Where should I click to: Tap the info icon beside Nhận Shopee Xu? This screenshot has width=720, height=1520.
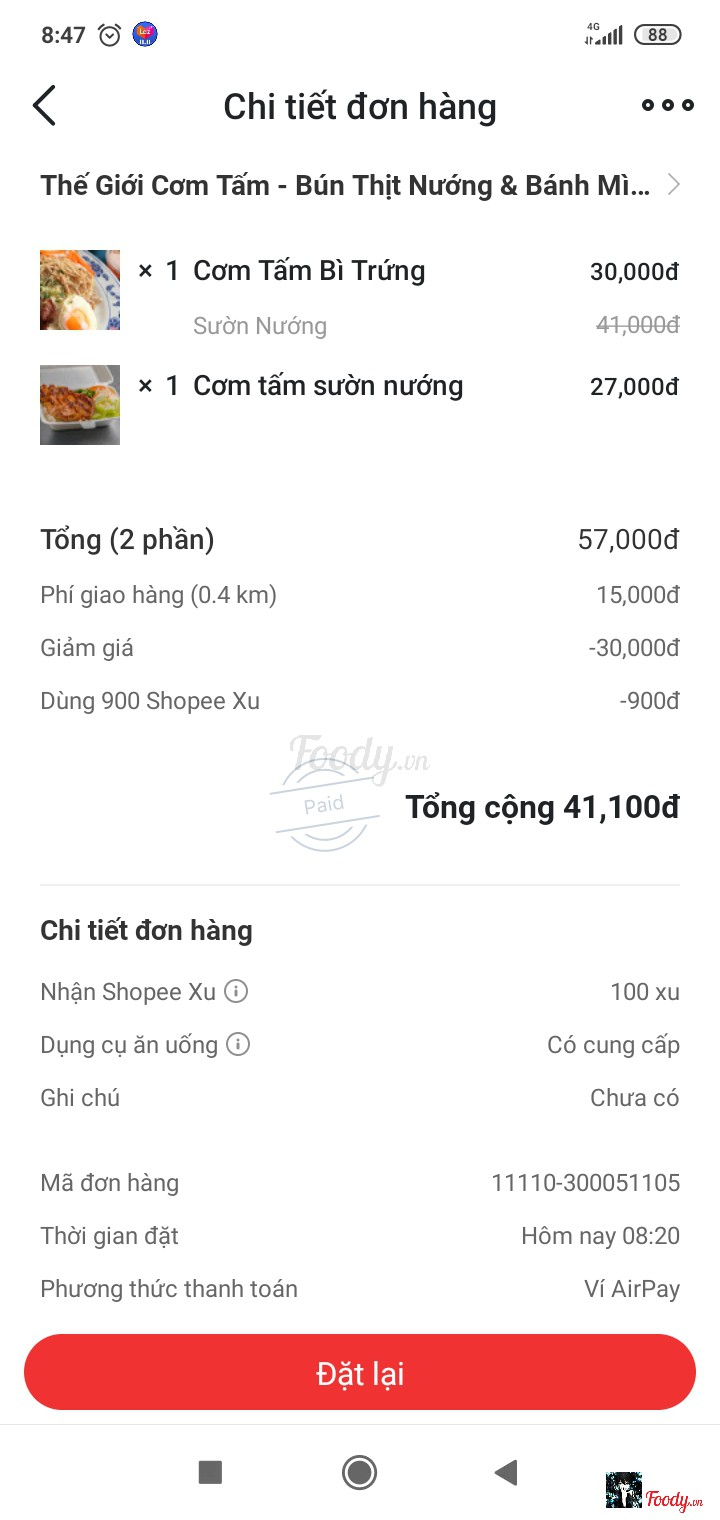click(x=236, y=992)
